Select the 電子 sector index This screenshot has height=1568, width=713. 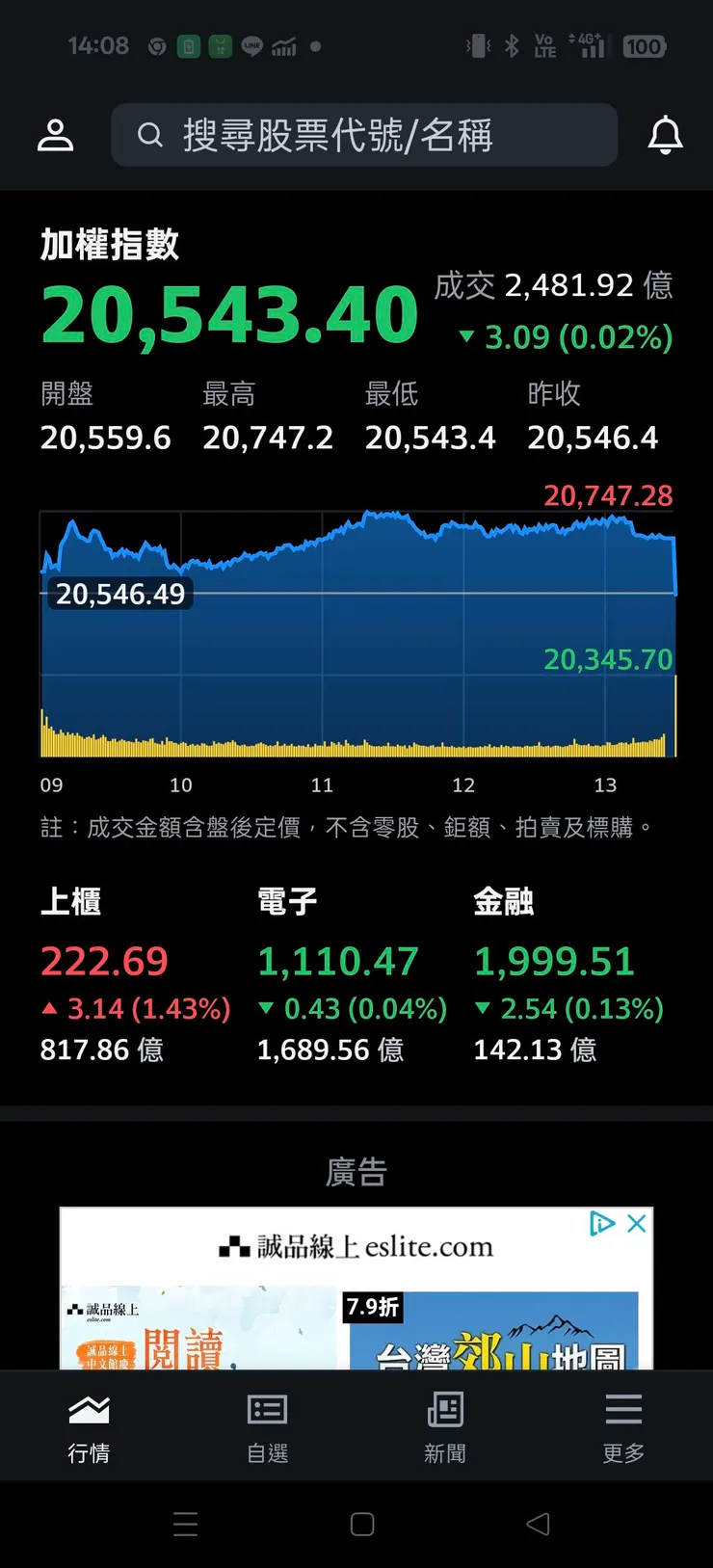pos(339,961)
